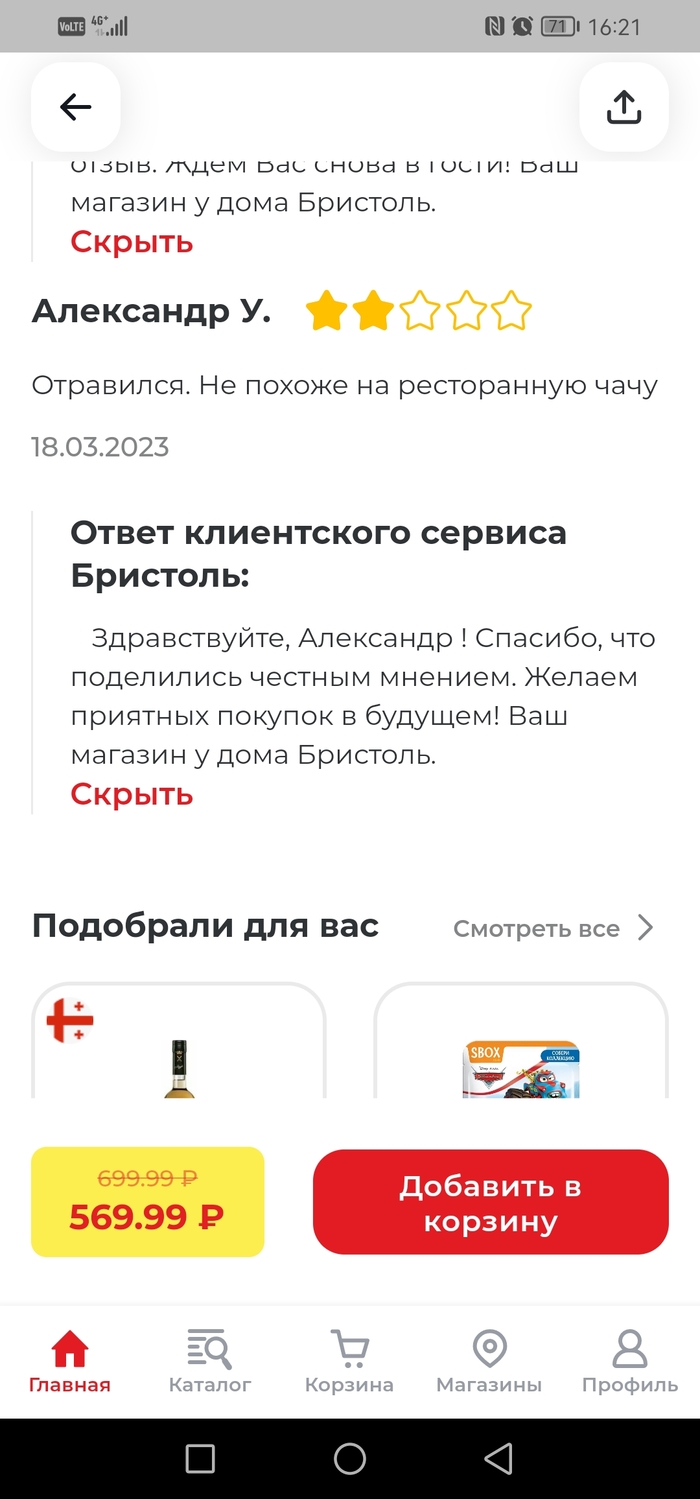The image size is (700, 1499).
Task: Open the recommended bottle product card
Action: coord(179,1043)
